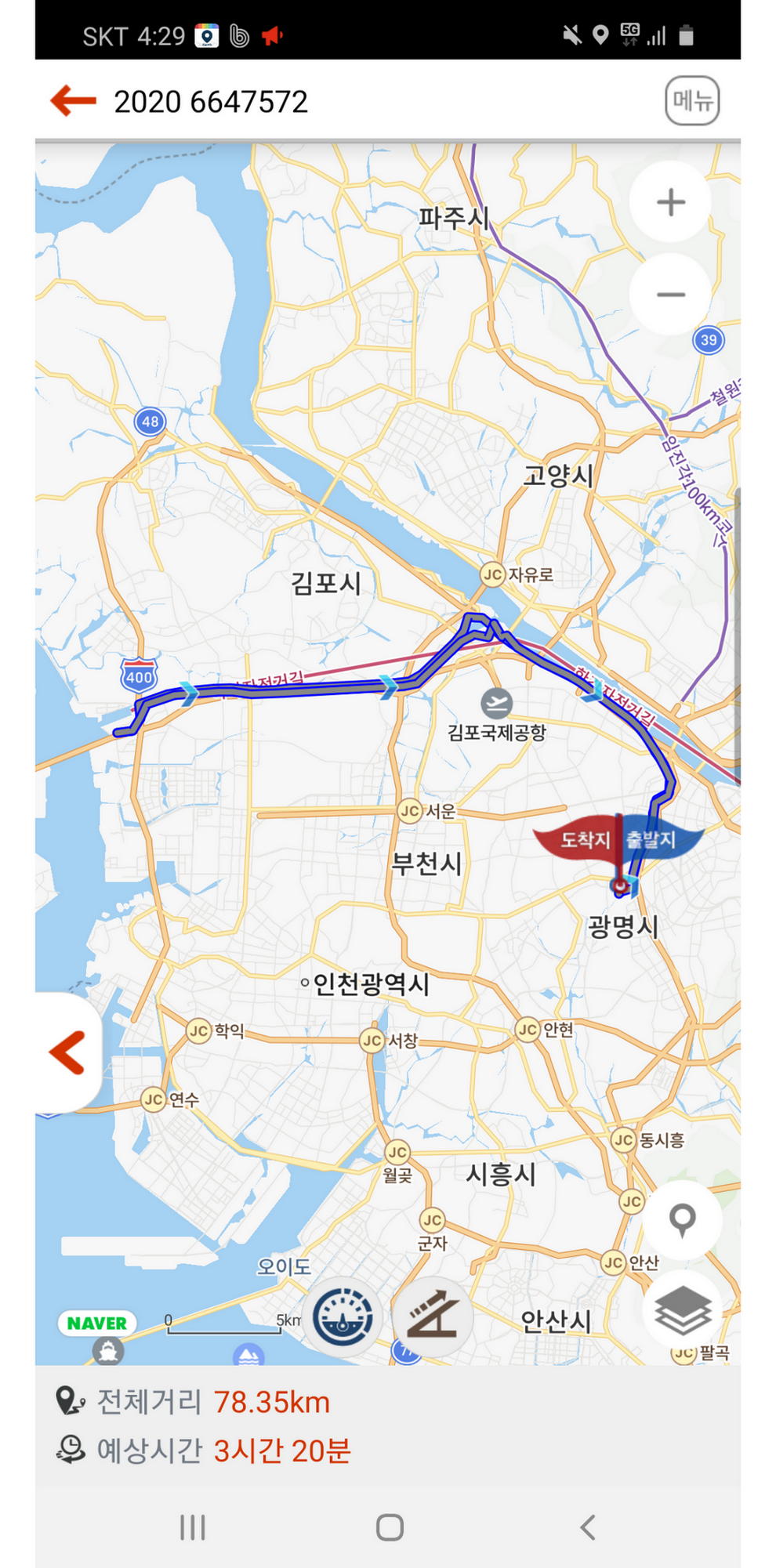The width and height of the screenshot is (776, 1568).
Task: Expand the side panel with red chevron
Action: point(68,1052)
